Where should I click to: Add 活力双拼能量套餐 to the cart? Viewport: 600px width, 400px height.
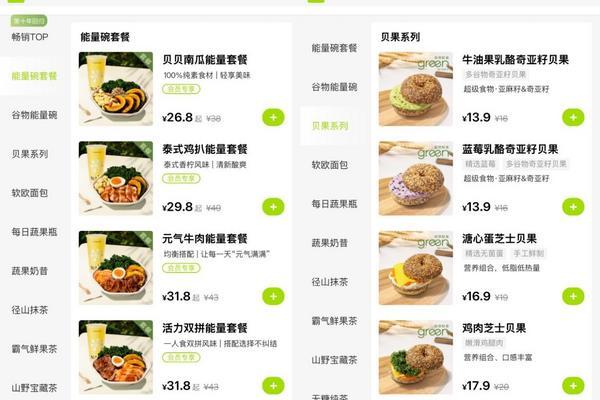coord(273,385)
